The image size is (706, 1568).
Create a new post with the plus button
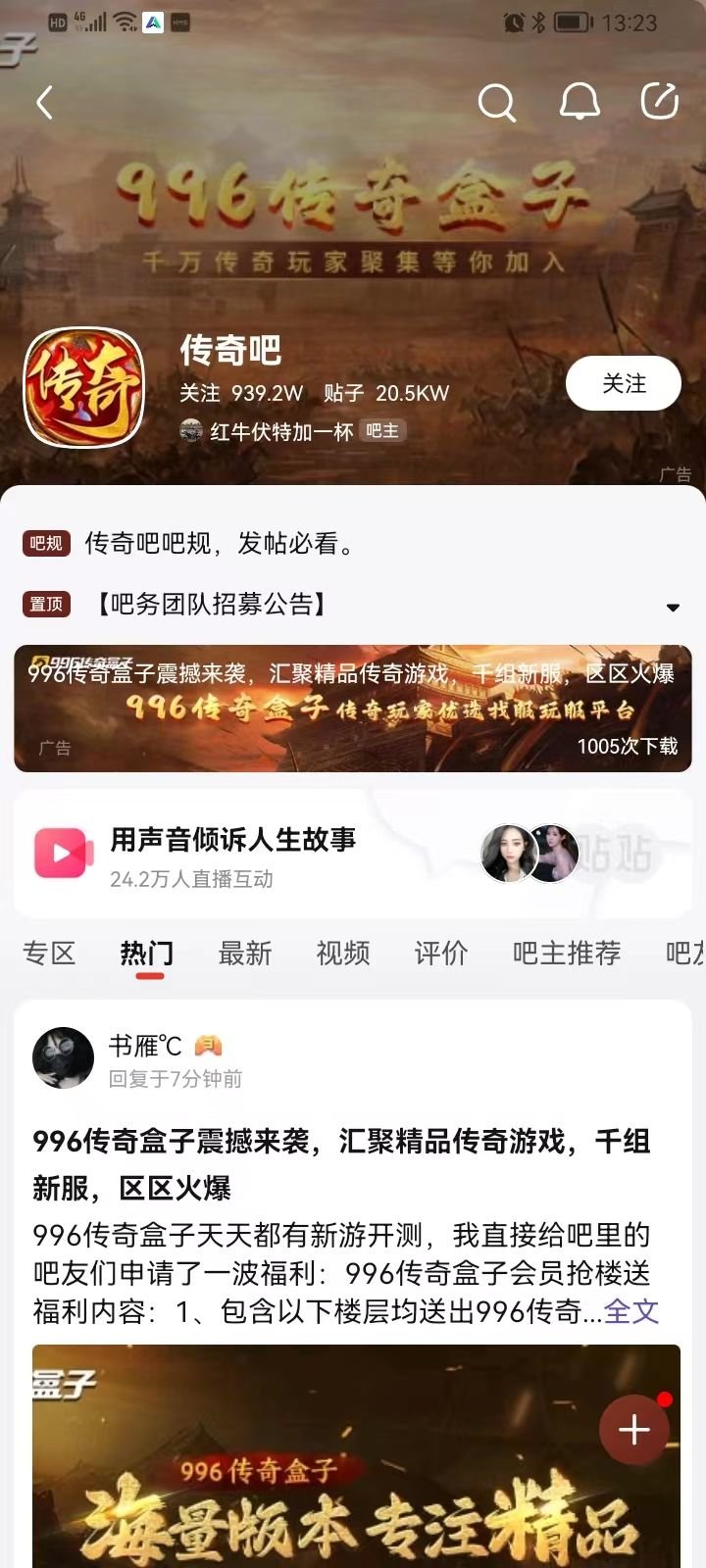coord(634,1430)
